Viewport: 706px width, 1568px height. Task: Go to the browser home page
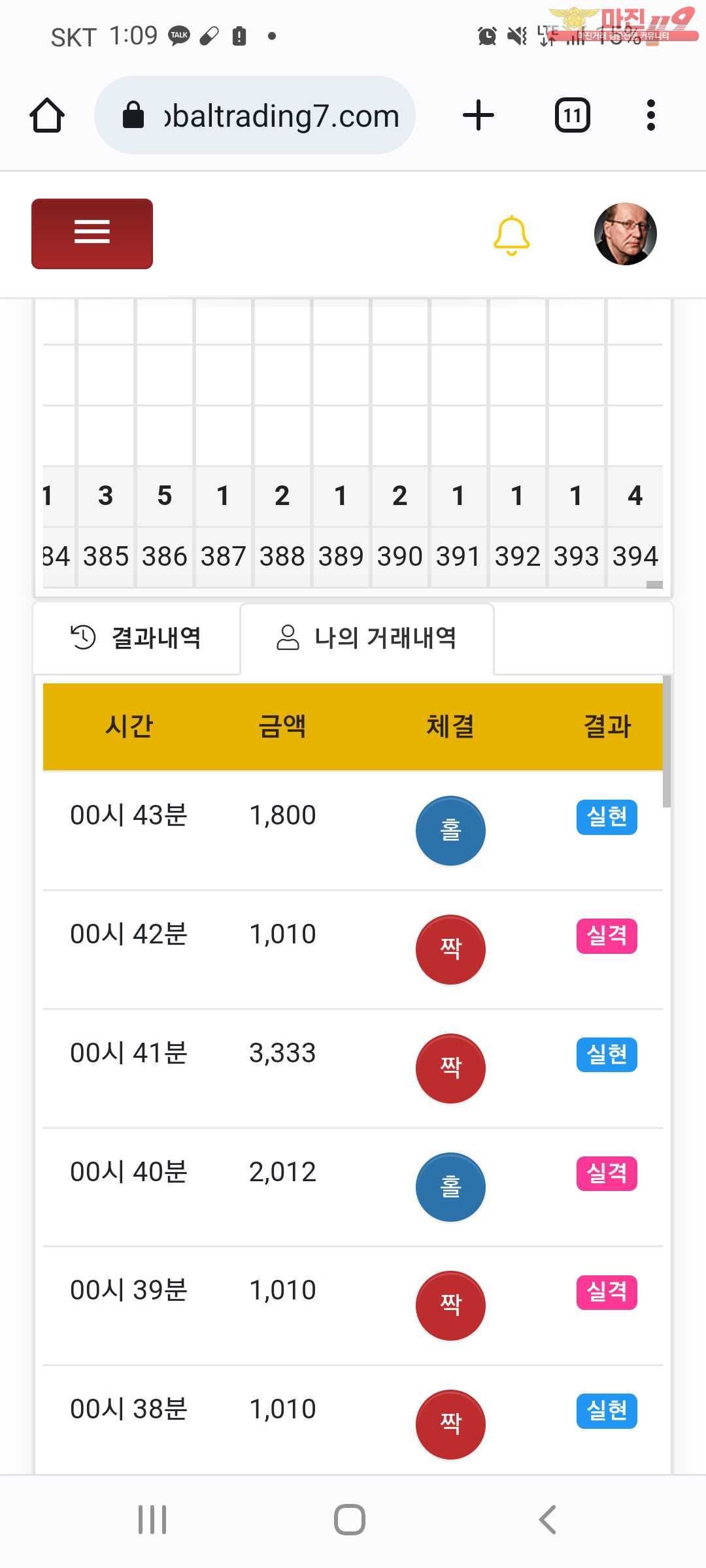pyautogui.click(x=47, y=116)
